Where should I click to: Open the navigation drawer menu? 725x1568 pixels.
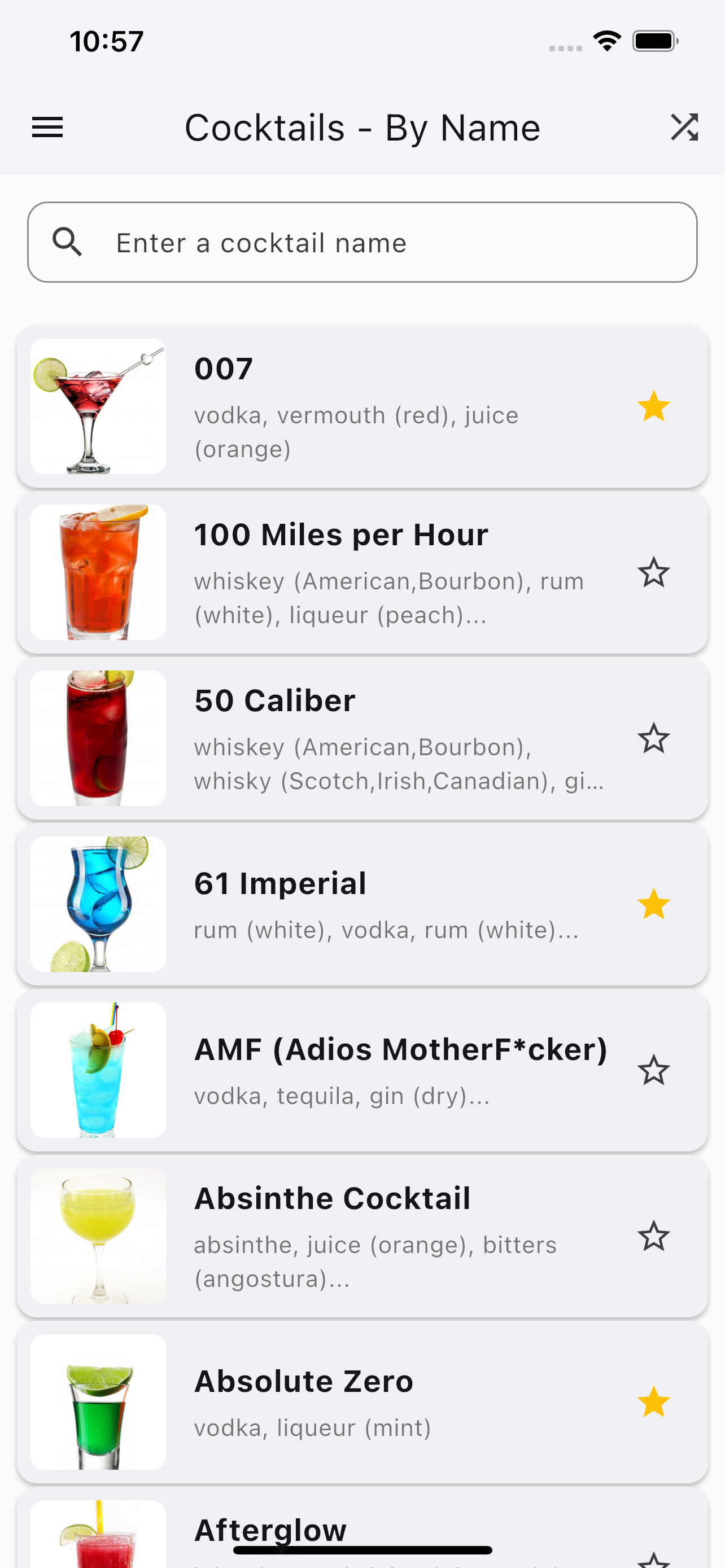tap(47, 127)
